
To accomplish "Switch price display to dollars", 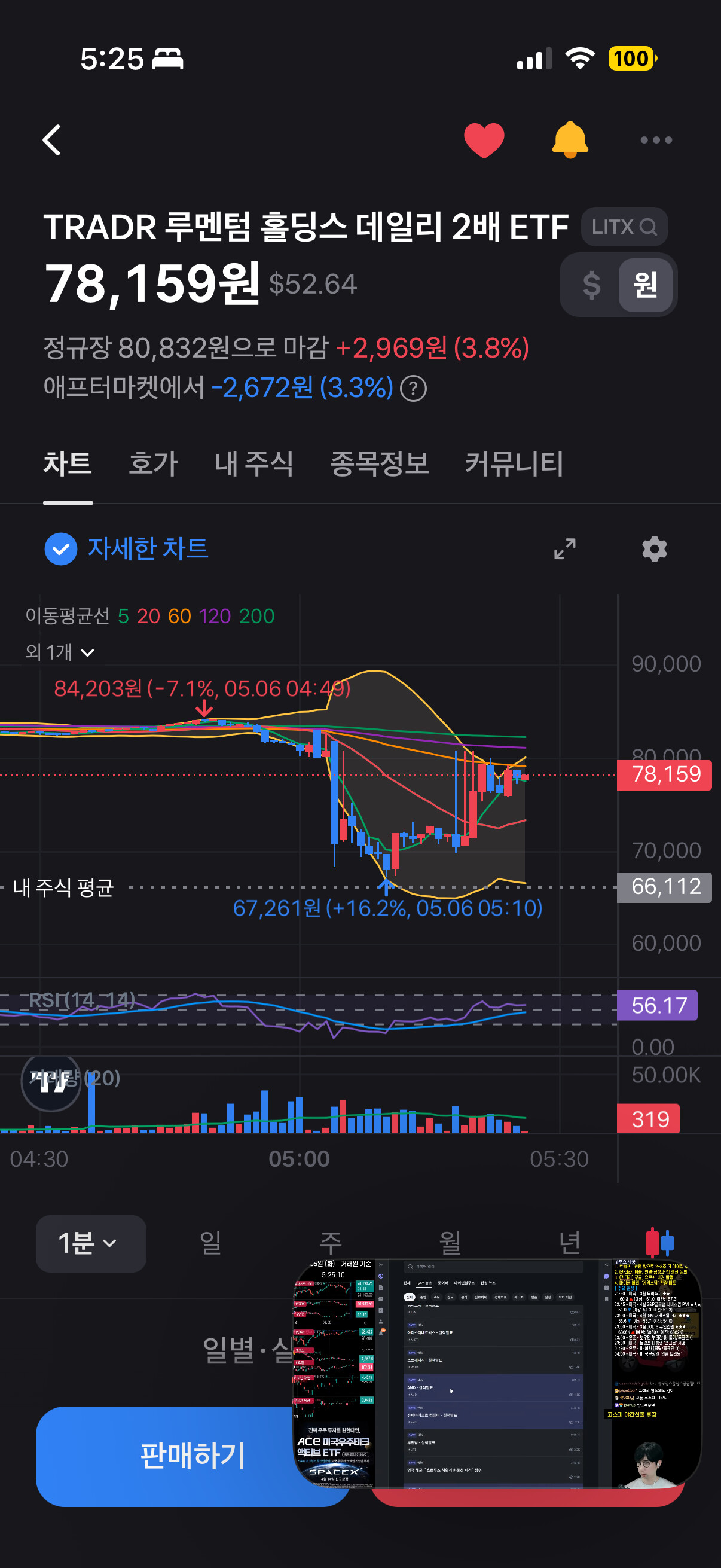I will [x=591, y=284].
